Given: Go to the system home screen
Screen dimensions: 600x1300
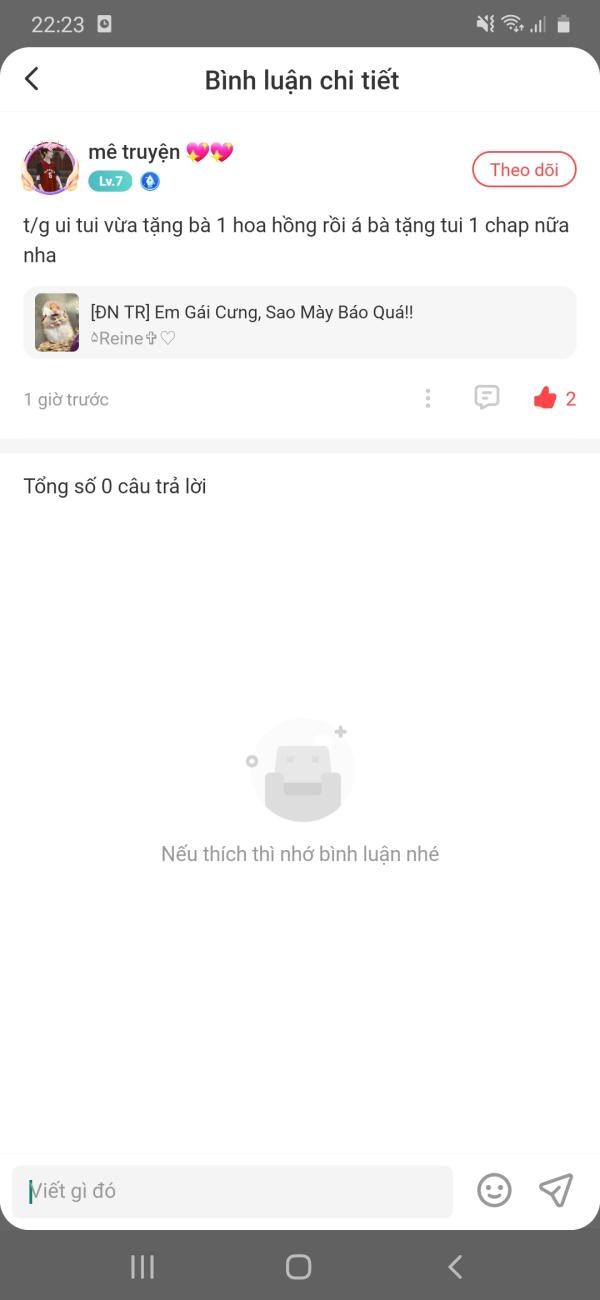Looking at the screenshot, I should click(299, 1267).
